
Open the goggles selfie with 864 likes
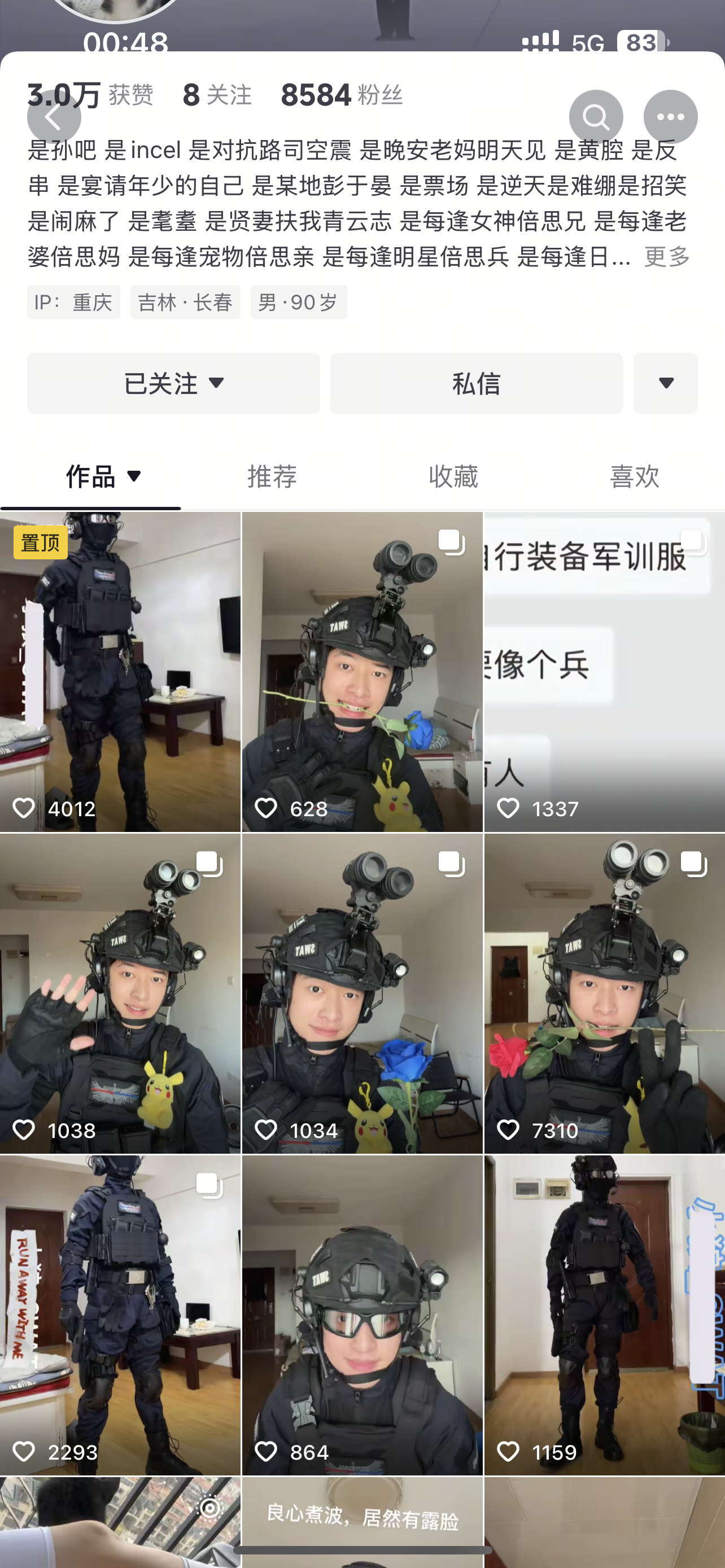point(362,1315)
